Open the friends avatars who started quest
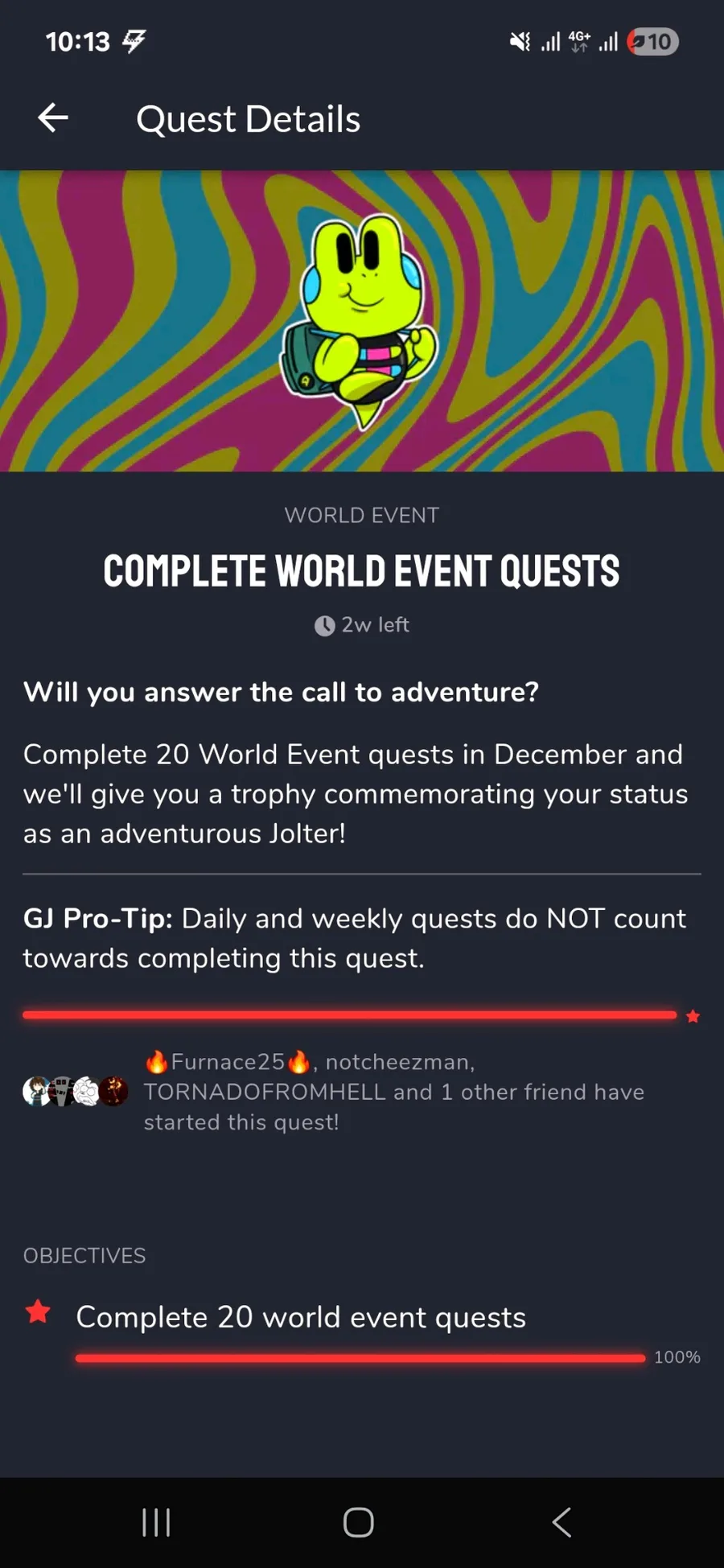724x1568 pixels. [75, 1092]
